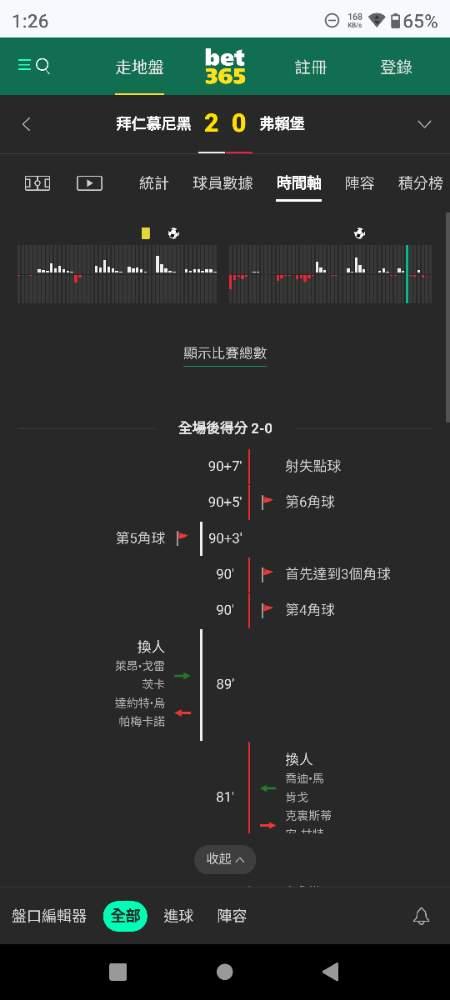Viewport: 450px width, 1000px height.
Task: Tap the system home button
Action: point(224,972)
